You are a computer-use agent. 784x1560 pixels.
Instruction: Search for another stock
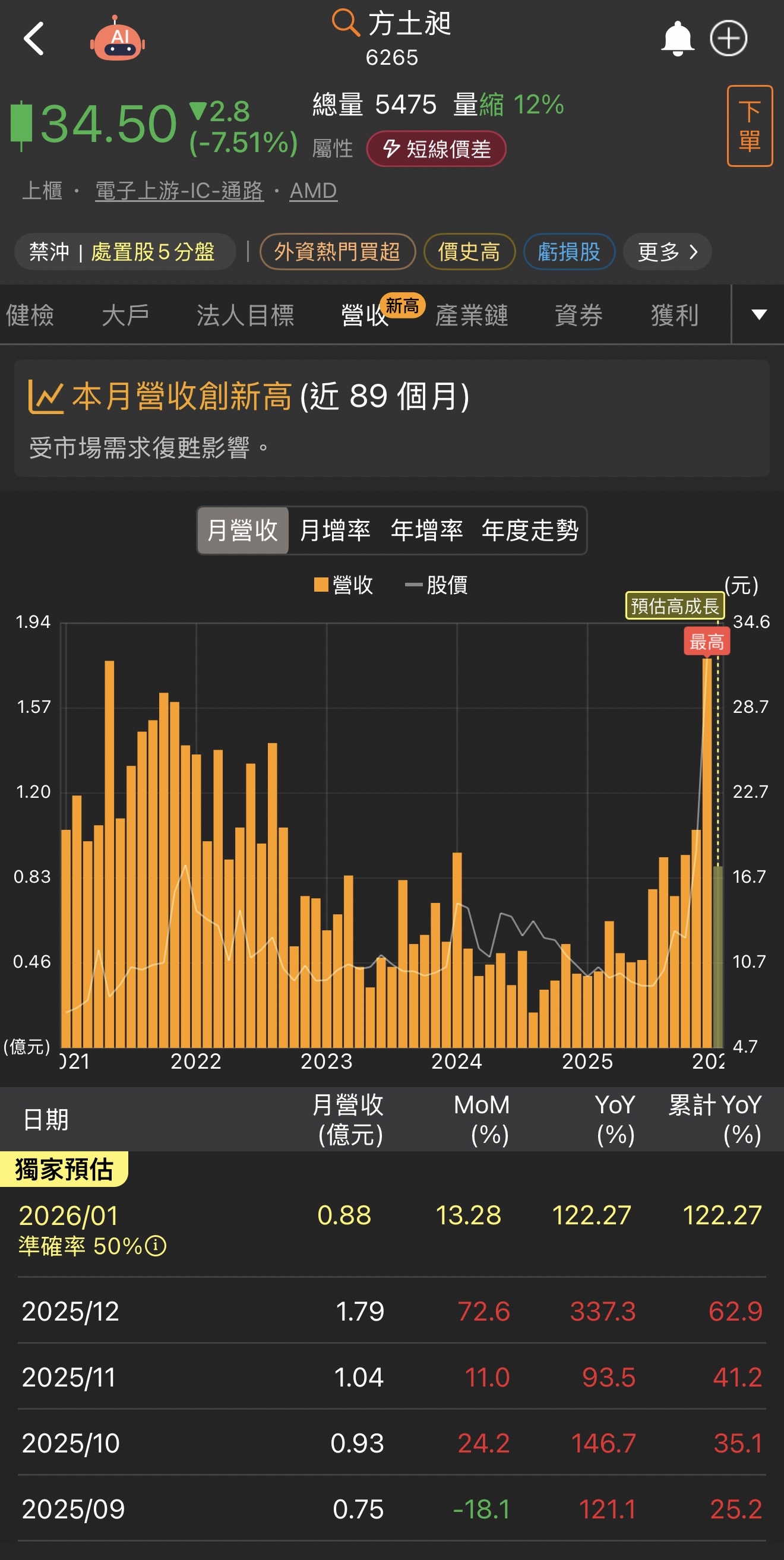(346, 23)
